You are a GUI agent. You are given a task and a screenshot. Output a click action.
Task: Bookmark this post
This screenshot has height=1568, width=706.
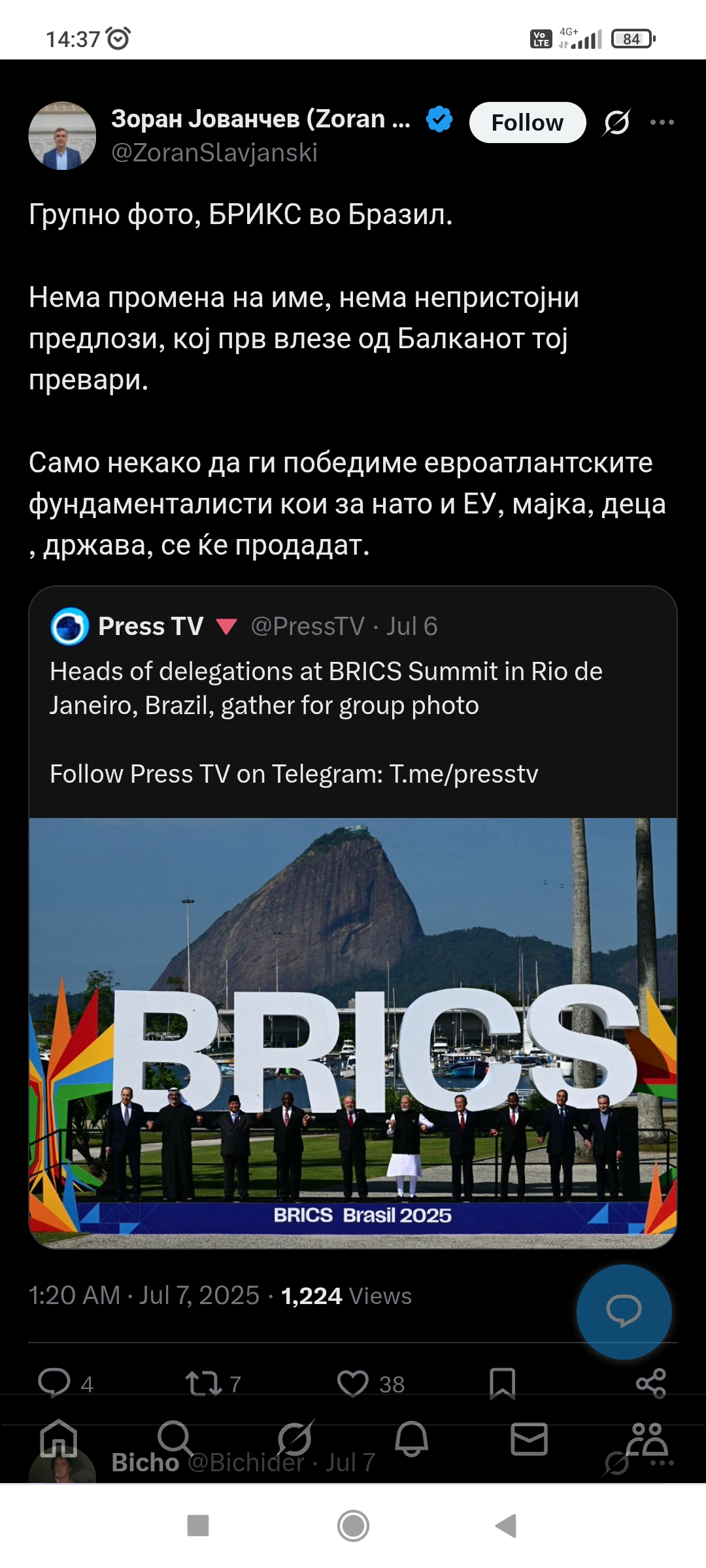coord(502,1384)
